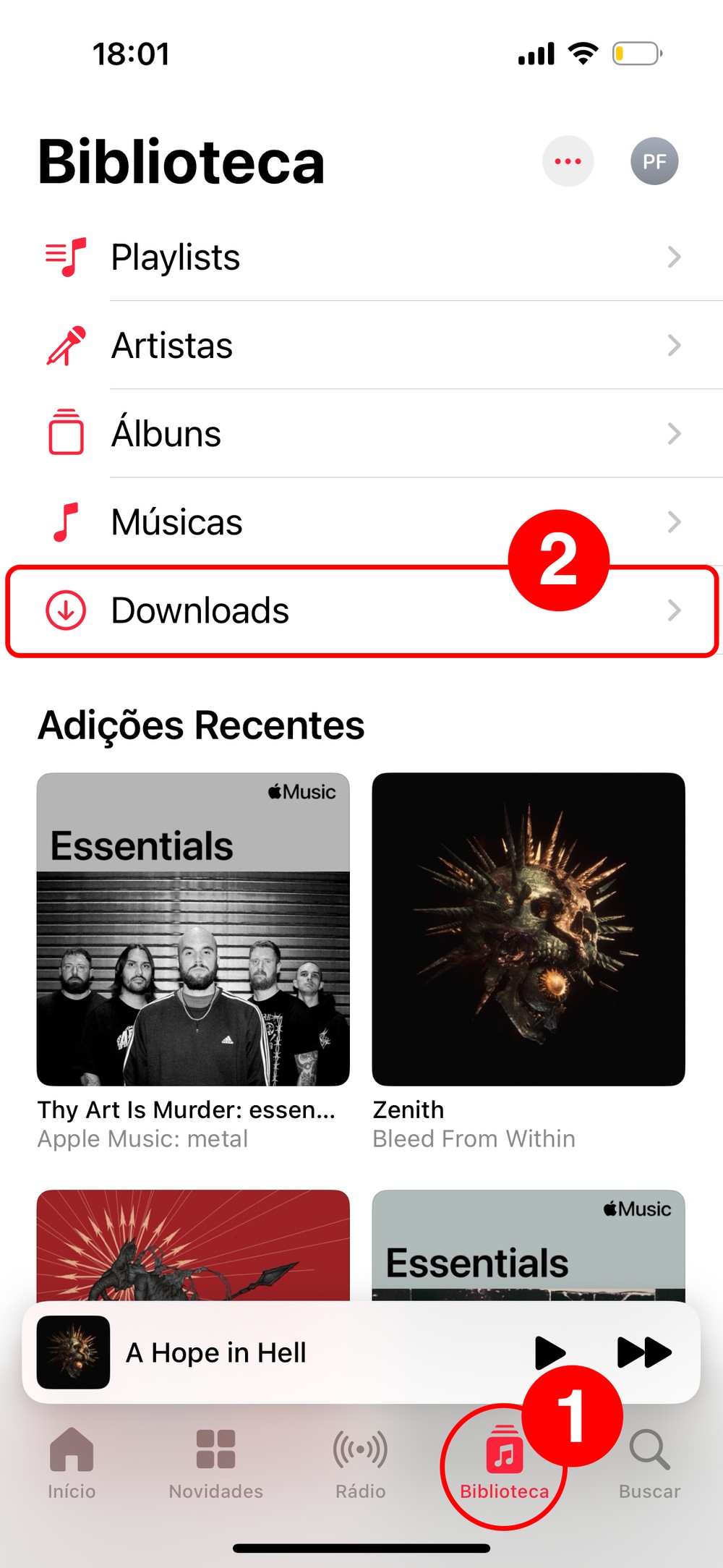
Task: Open Thy Art Is Murder essentials playlist
Action: [x=193, y=929]
